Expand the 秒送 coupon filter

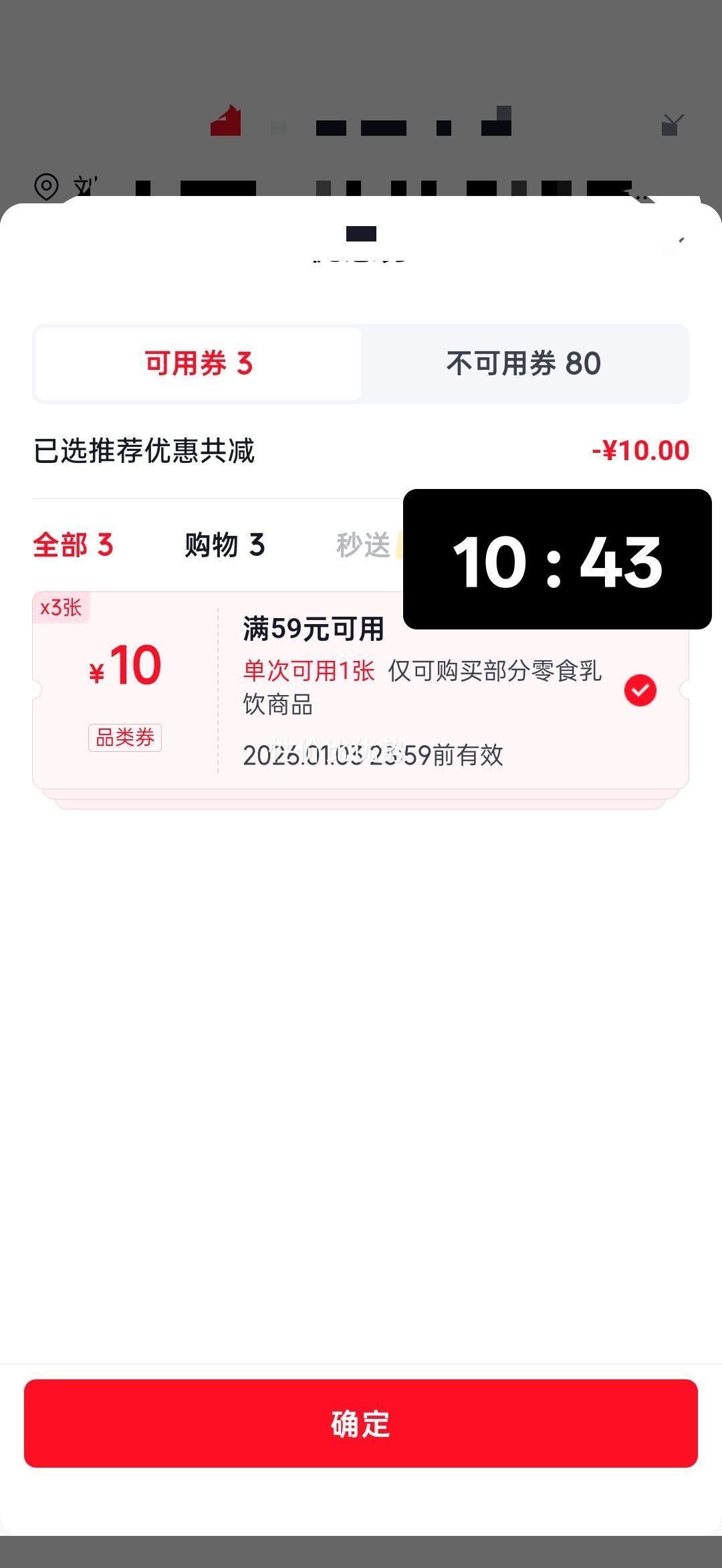364,545
